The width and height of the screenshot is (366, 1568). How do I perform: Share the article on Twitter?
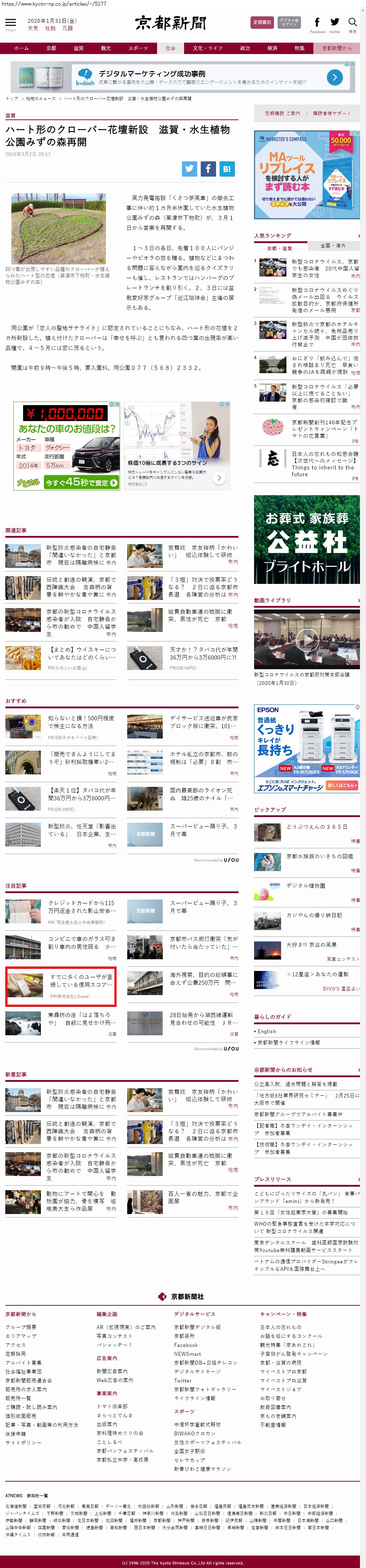pyautogui.click(x=189, y=168)
